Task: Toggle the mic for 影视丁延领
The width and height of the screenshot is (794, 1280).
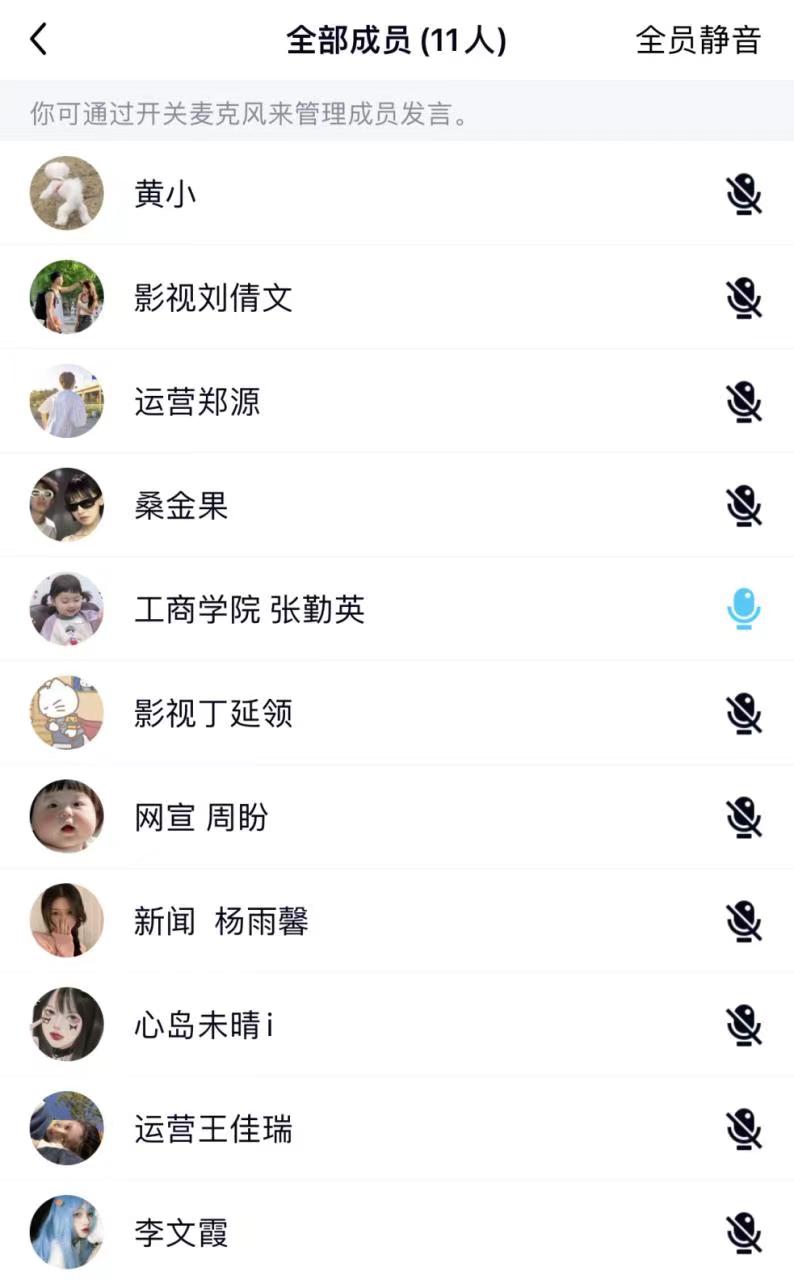Action: [x=743, y=714]
